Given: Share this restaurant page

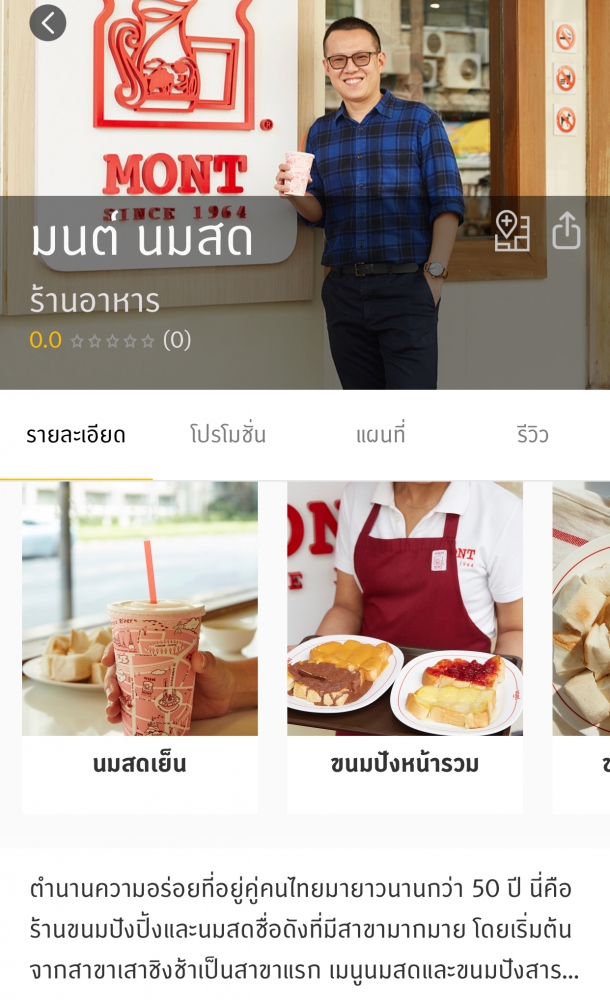Looking at the screenshot, I should pos(566,231).
